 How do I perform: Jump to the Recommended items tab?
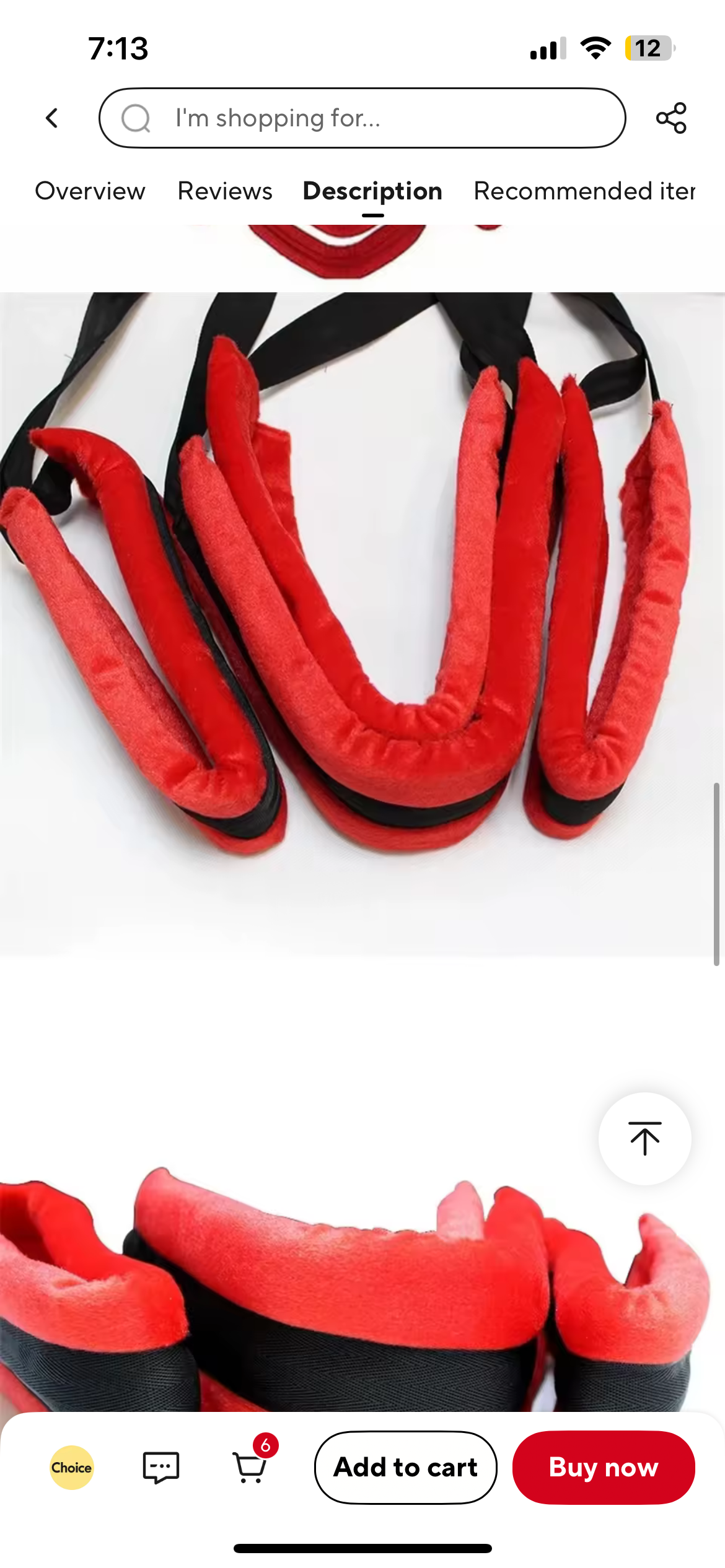pyautogui.click(x=584, y=191)
